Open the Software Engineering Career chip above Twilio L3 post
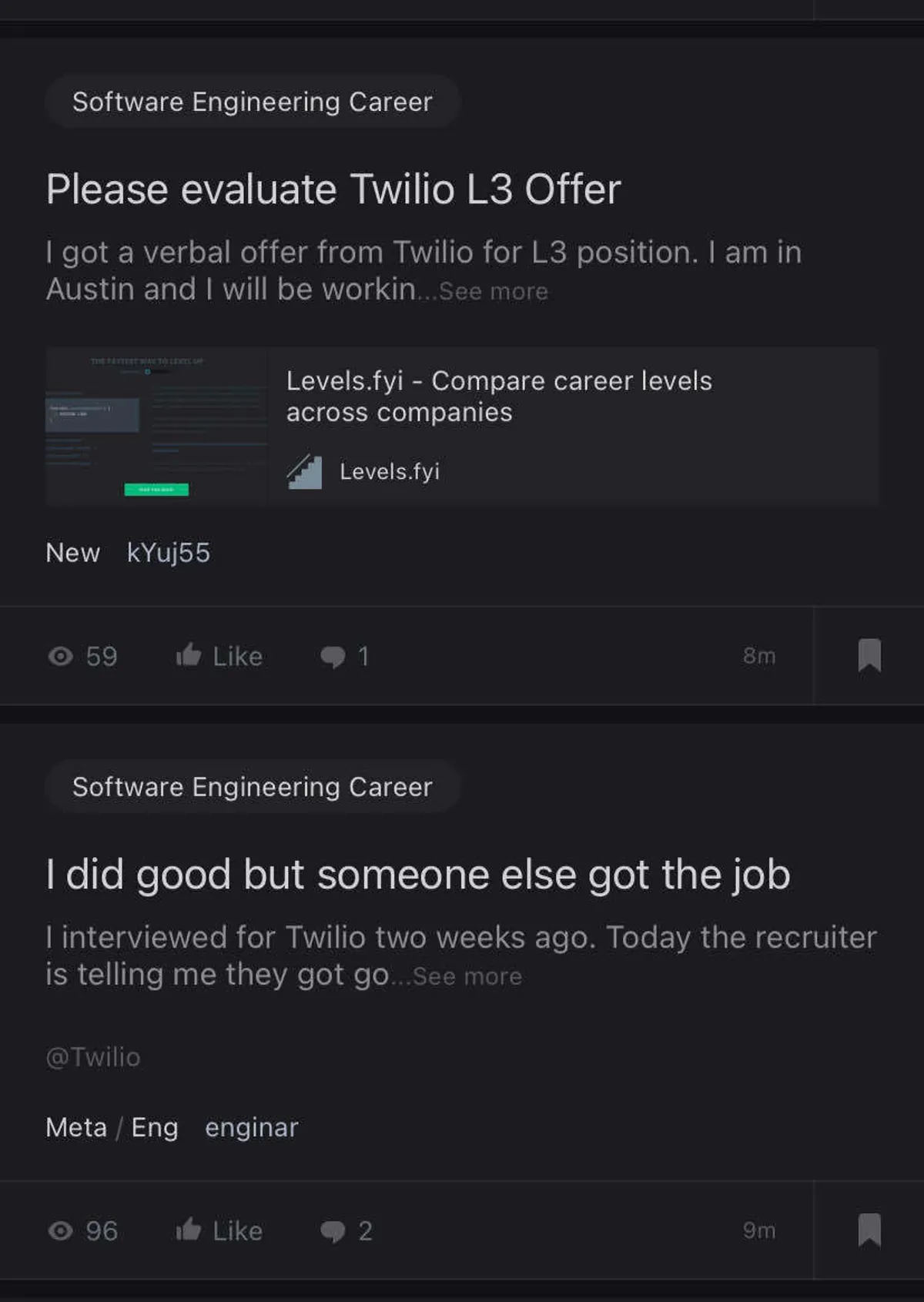This screenshot has height=1302, width=924. tap(253, 102)
